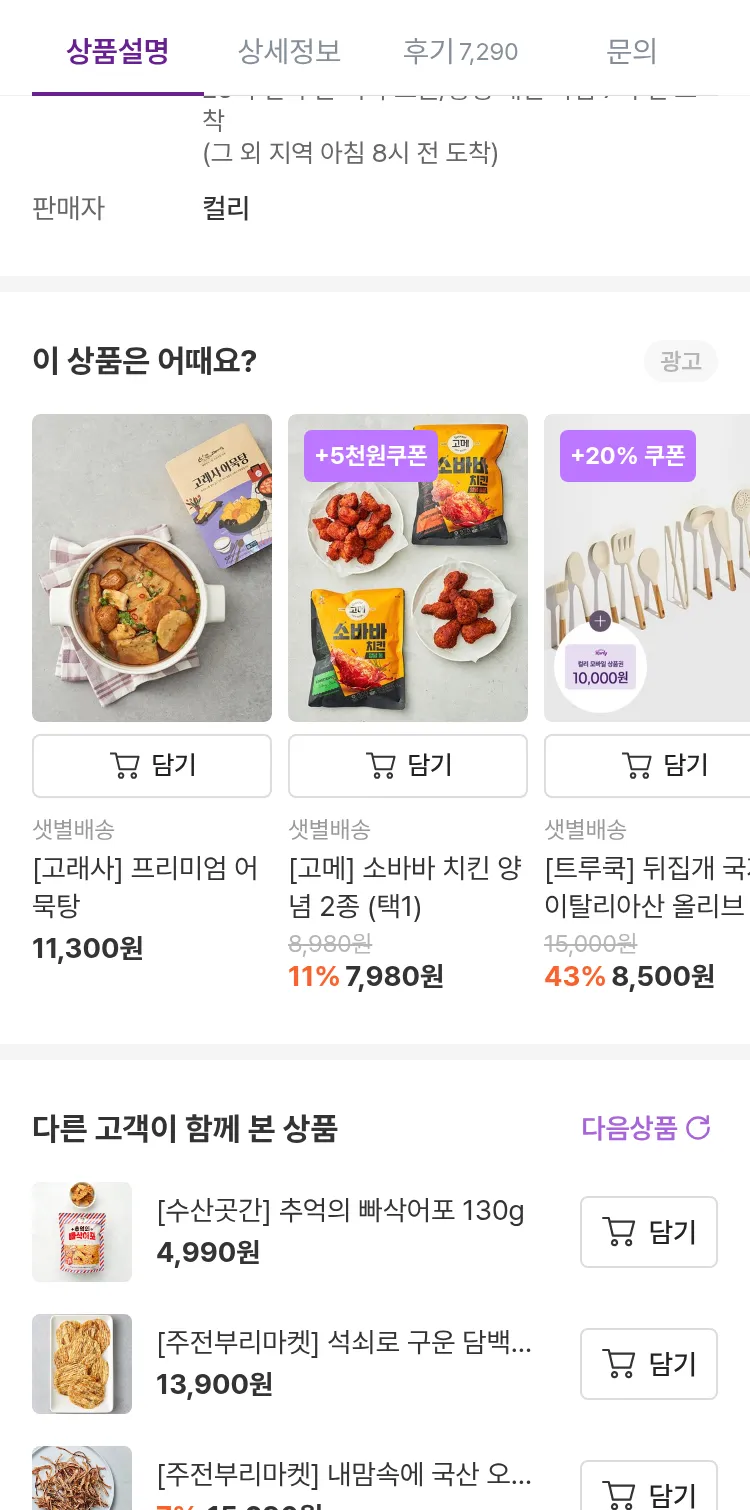Open 수산곳간 추억의 빠삭어포 130g item
Viewport: 750px width, 1510px height.
point(340,1212)
